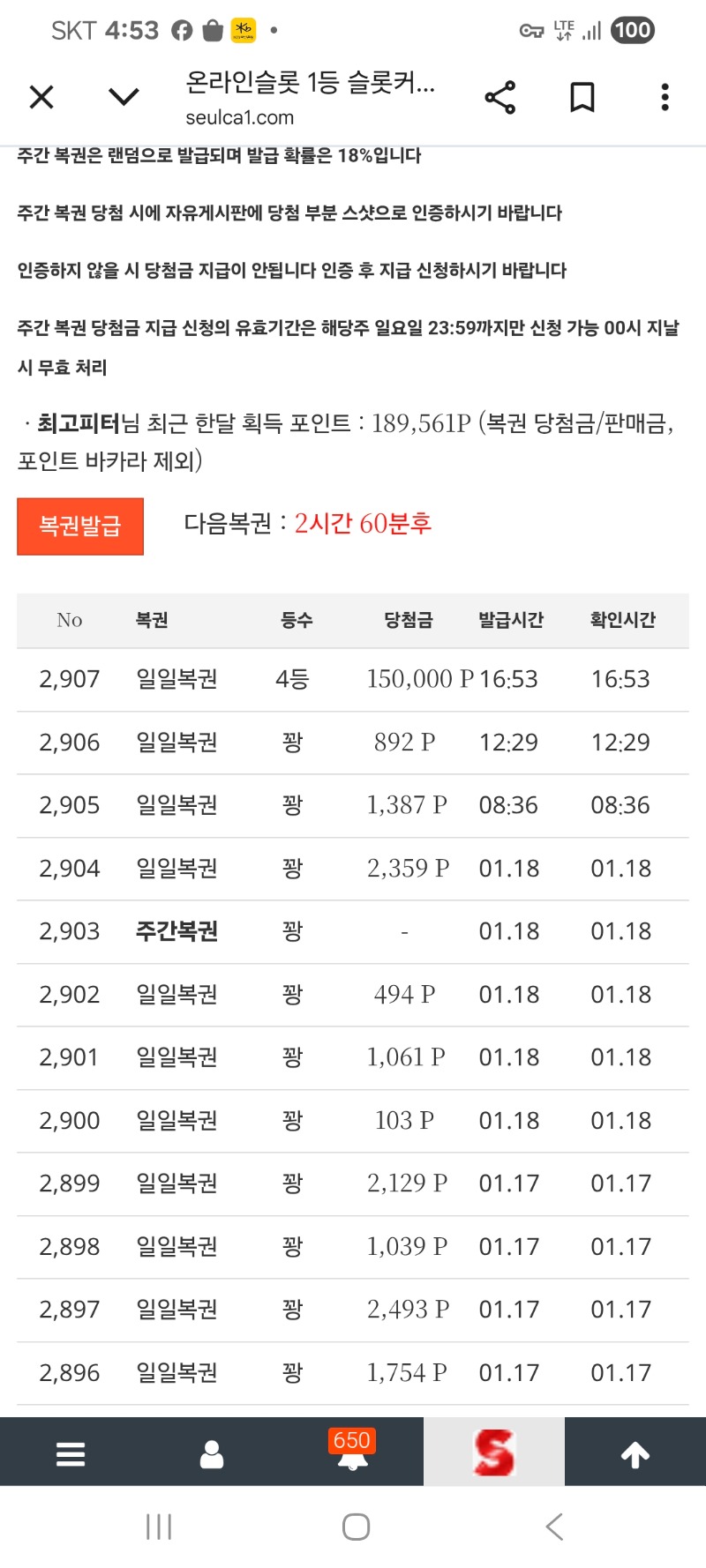
Task: Tap the red S logo tab
Action: point(494,1453)
